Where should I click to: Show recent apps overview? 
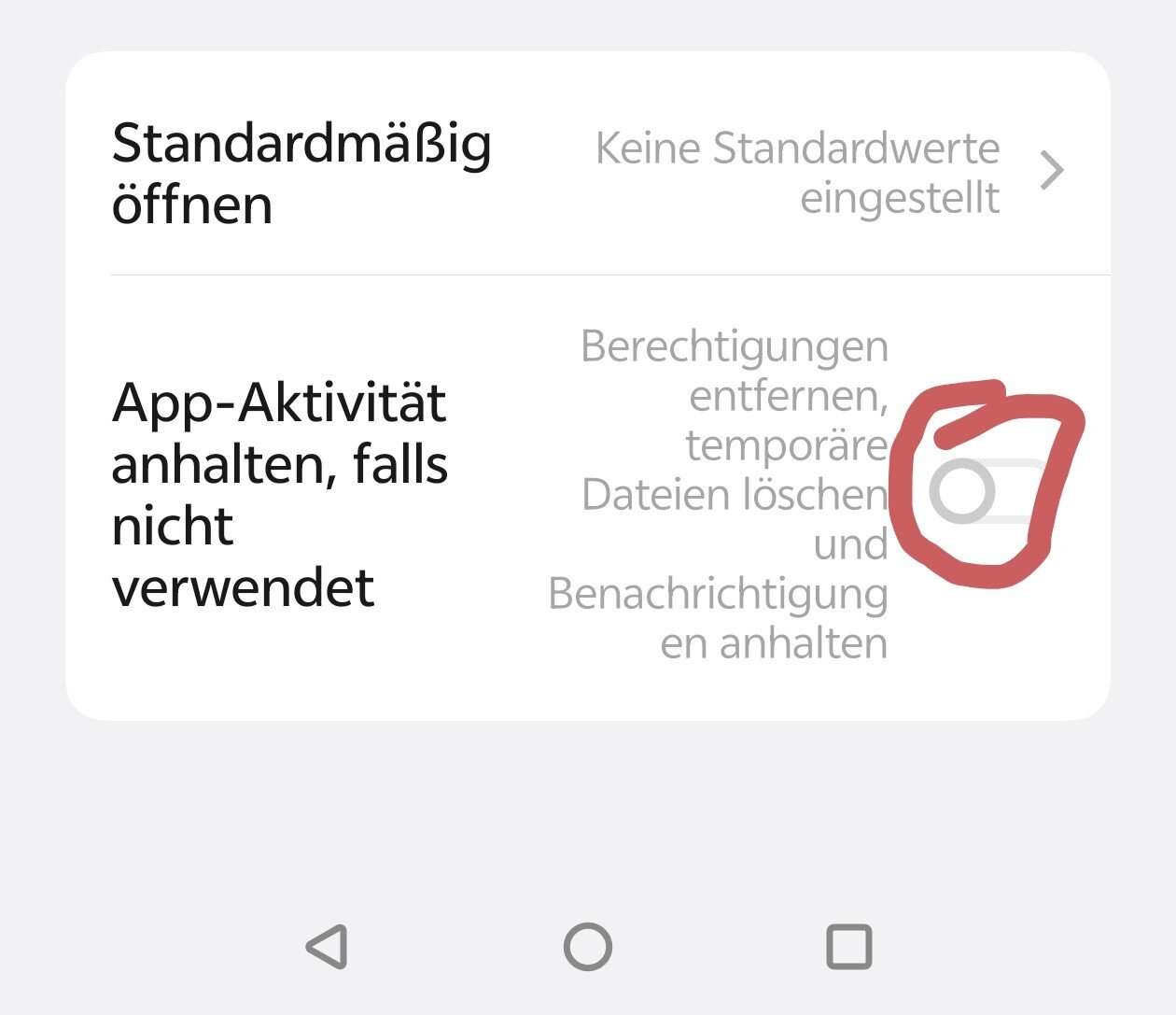849,947
